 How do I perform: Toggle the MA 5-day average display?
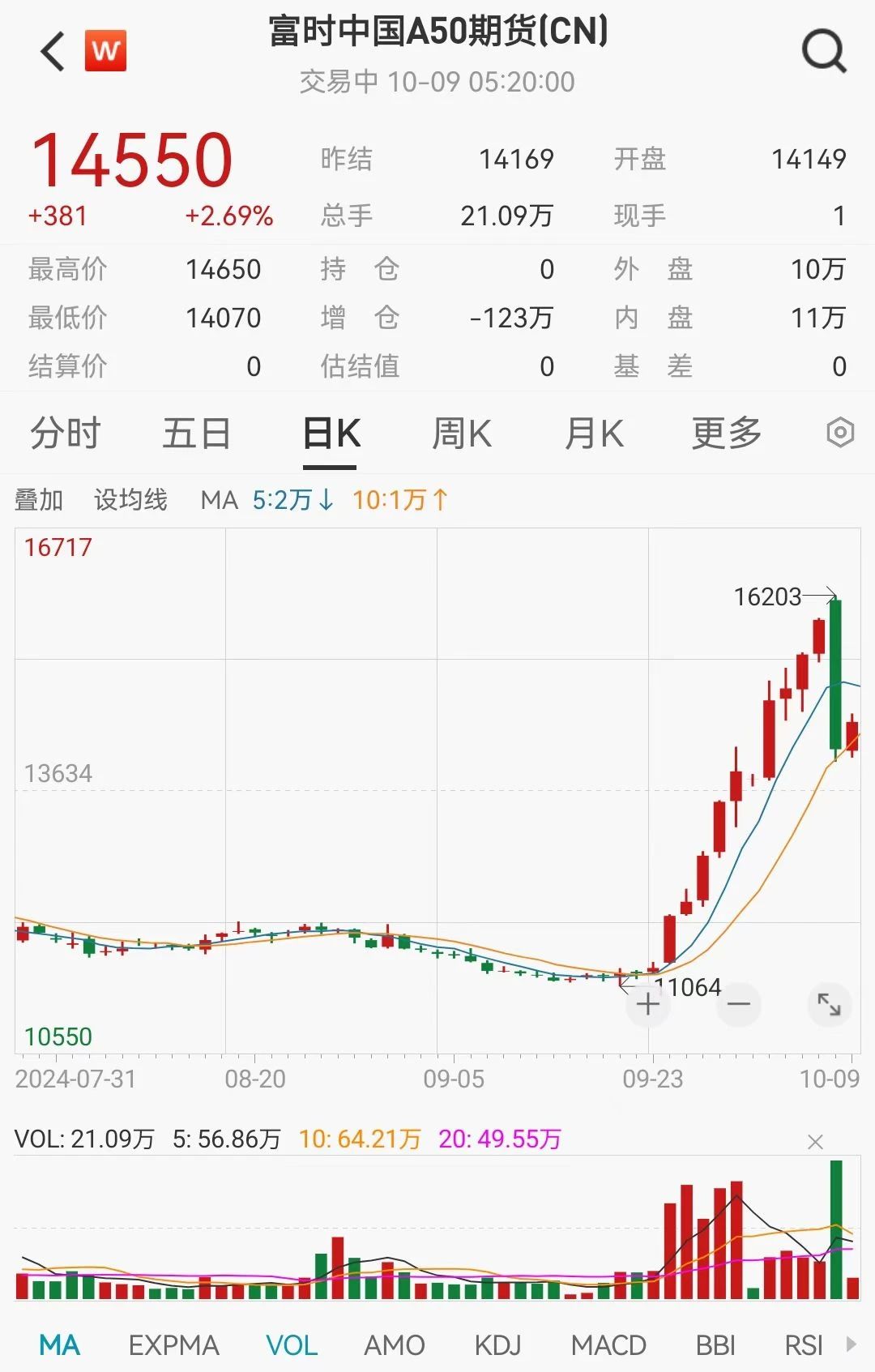tap(289, 500)
